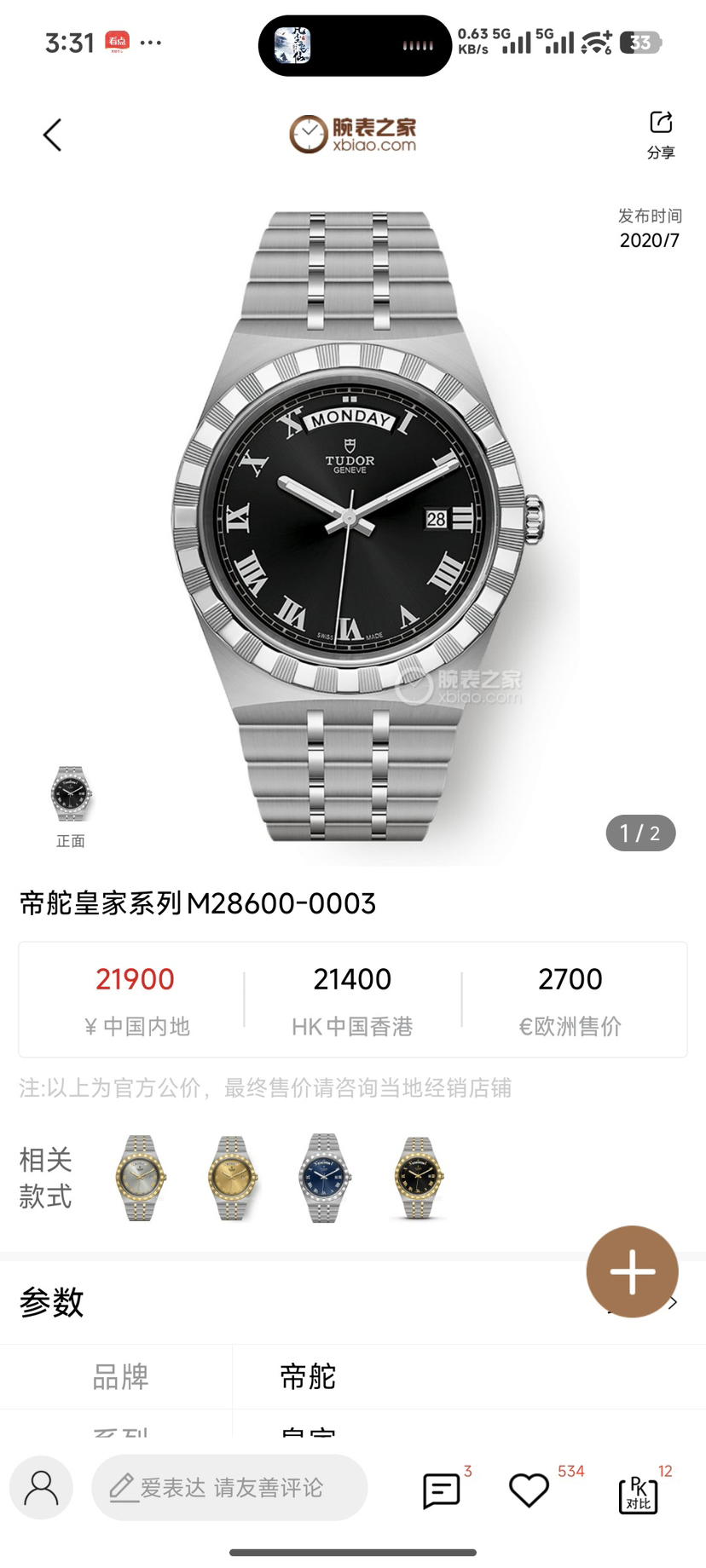This screenshot has height=1568, width=706.
Task: Like this watch with the heart icon
Action: [529, 1490]
